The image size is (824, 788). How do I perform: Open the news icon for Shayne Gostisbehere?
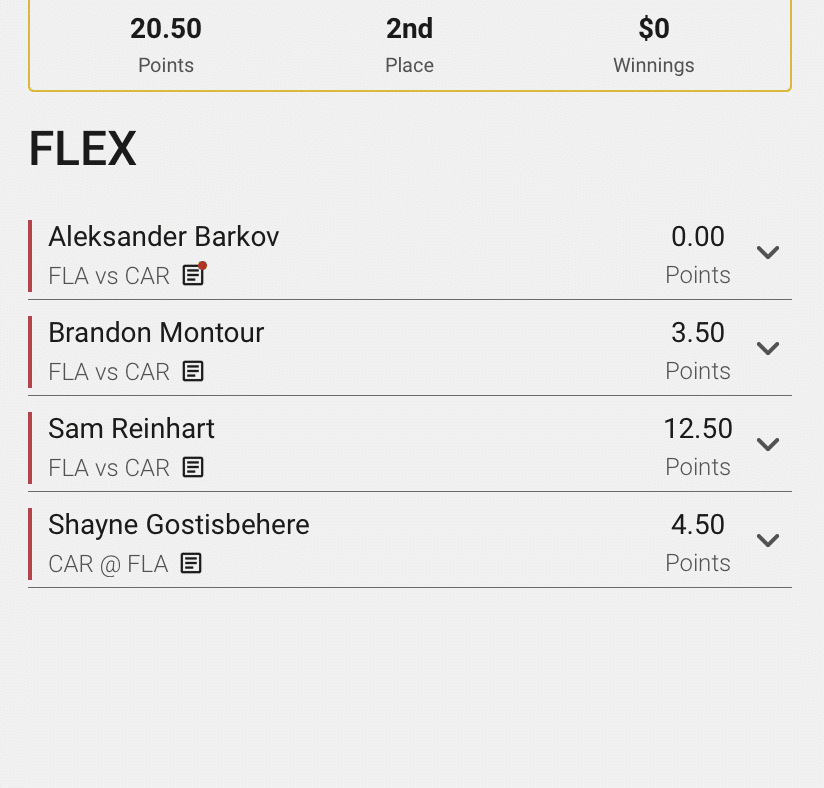(x=191, y=563)
